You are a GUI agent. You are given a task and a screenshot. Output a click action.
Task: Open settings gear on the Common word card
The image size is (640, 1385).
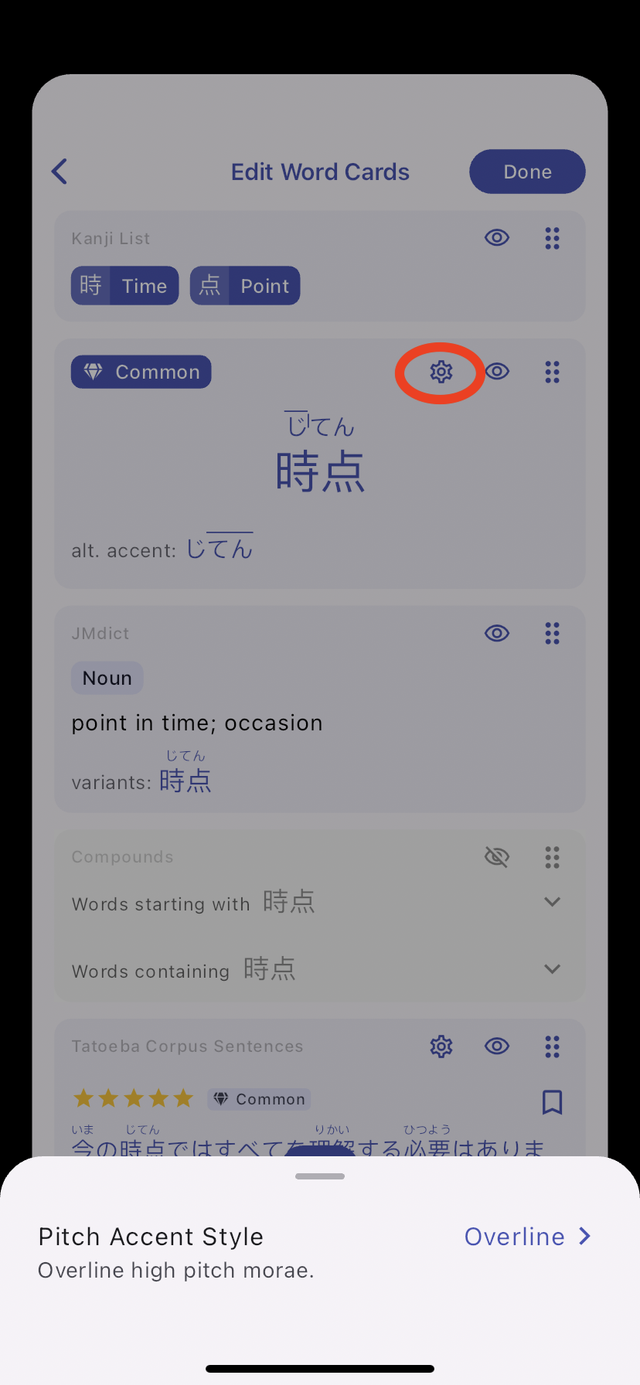pyautogui.click(x=441, y=372)
